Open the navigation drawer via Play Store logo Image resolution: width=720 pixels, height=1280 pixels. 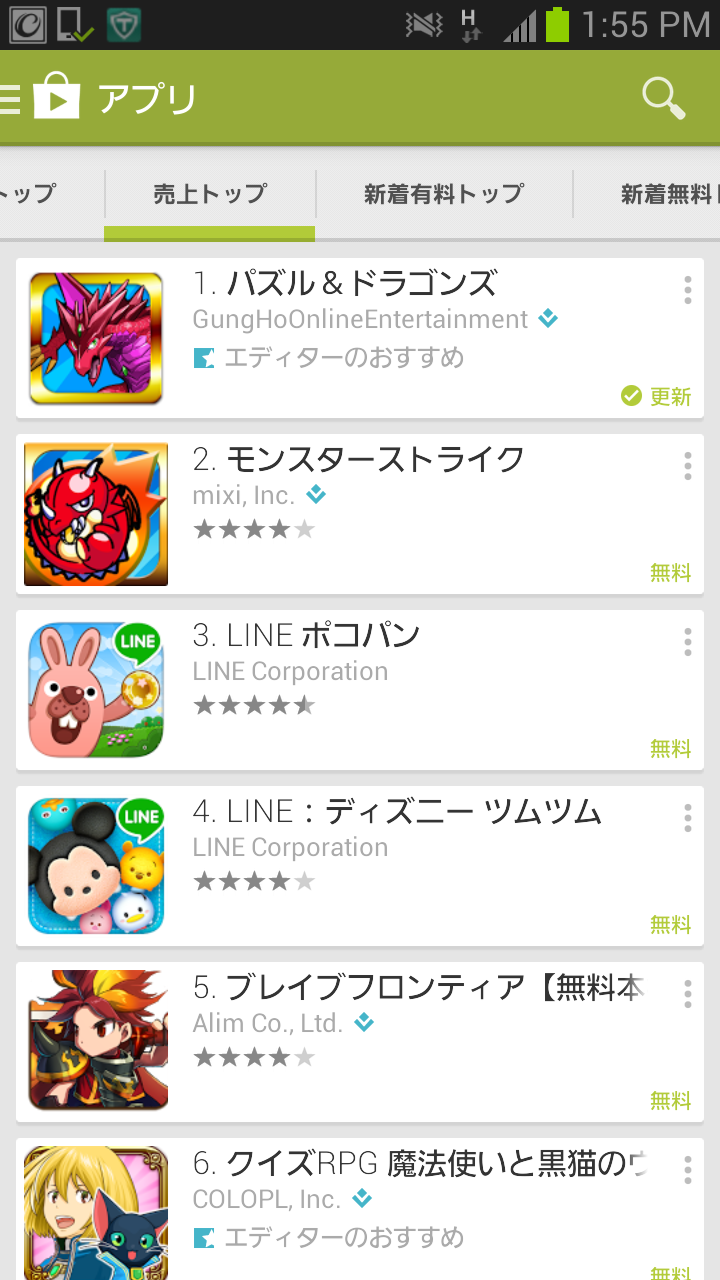click(45, 98)
